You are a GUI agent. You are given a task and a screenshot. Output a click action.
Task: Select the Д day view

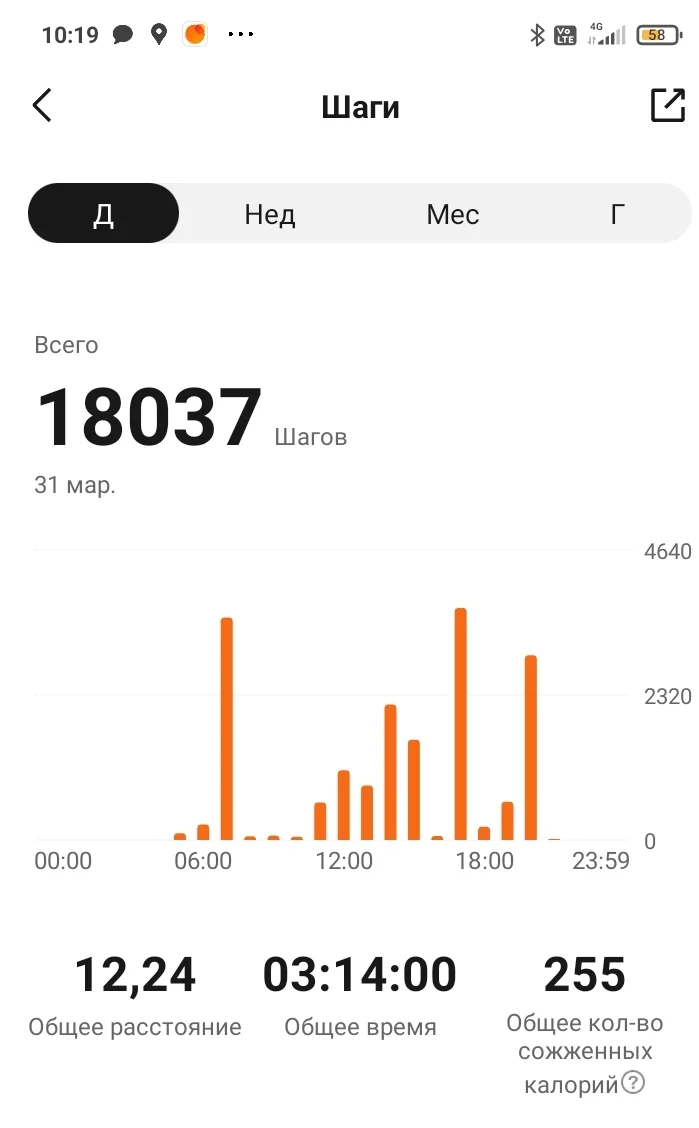coord(104,214)
